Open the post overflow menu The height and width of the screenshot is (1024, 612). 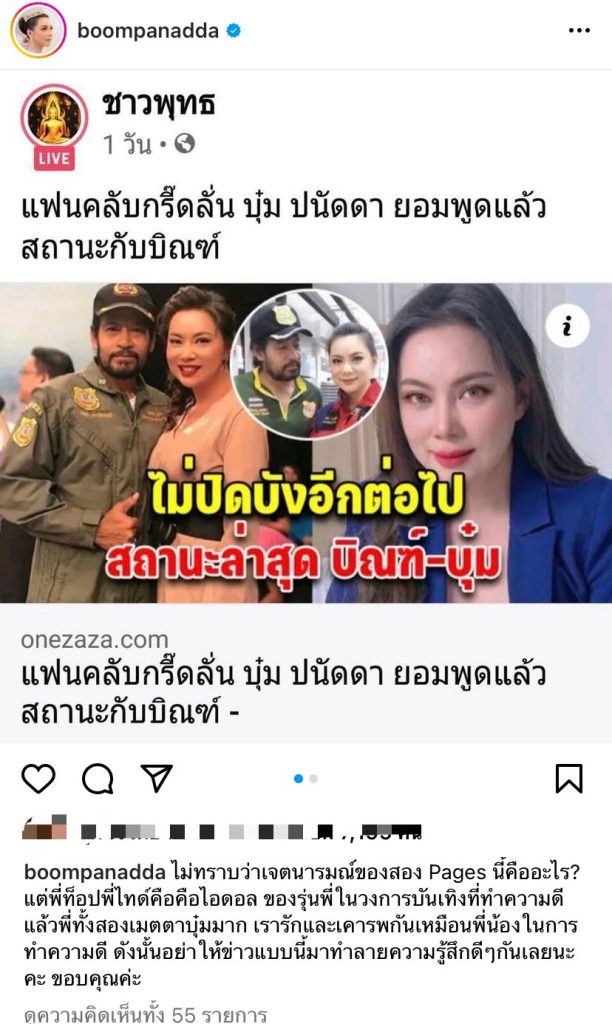579,31
